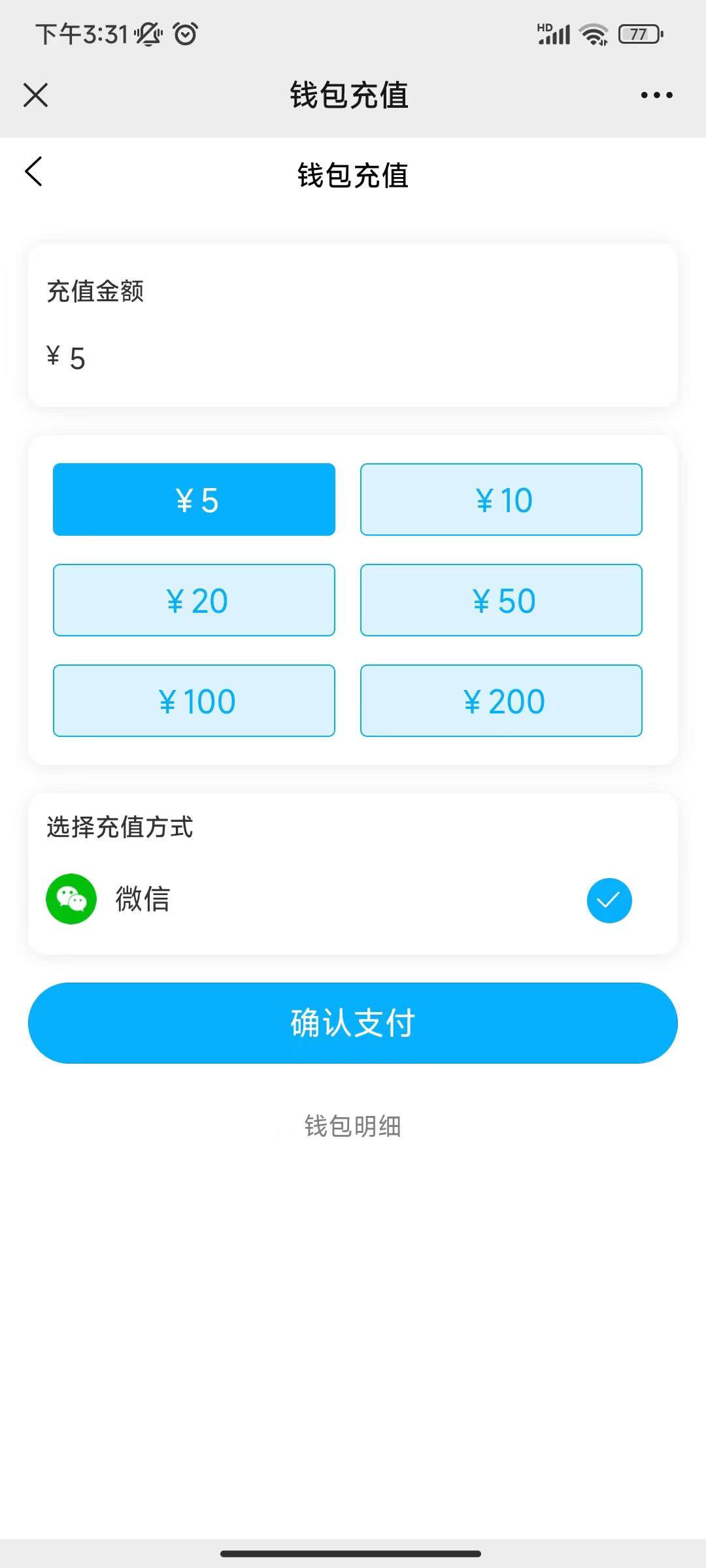Pick the ¥200 recharge amount

(x=501, y=701)
